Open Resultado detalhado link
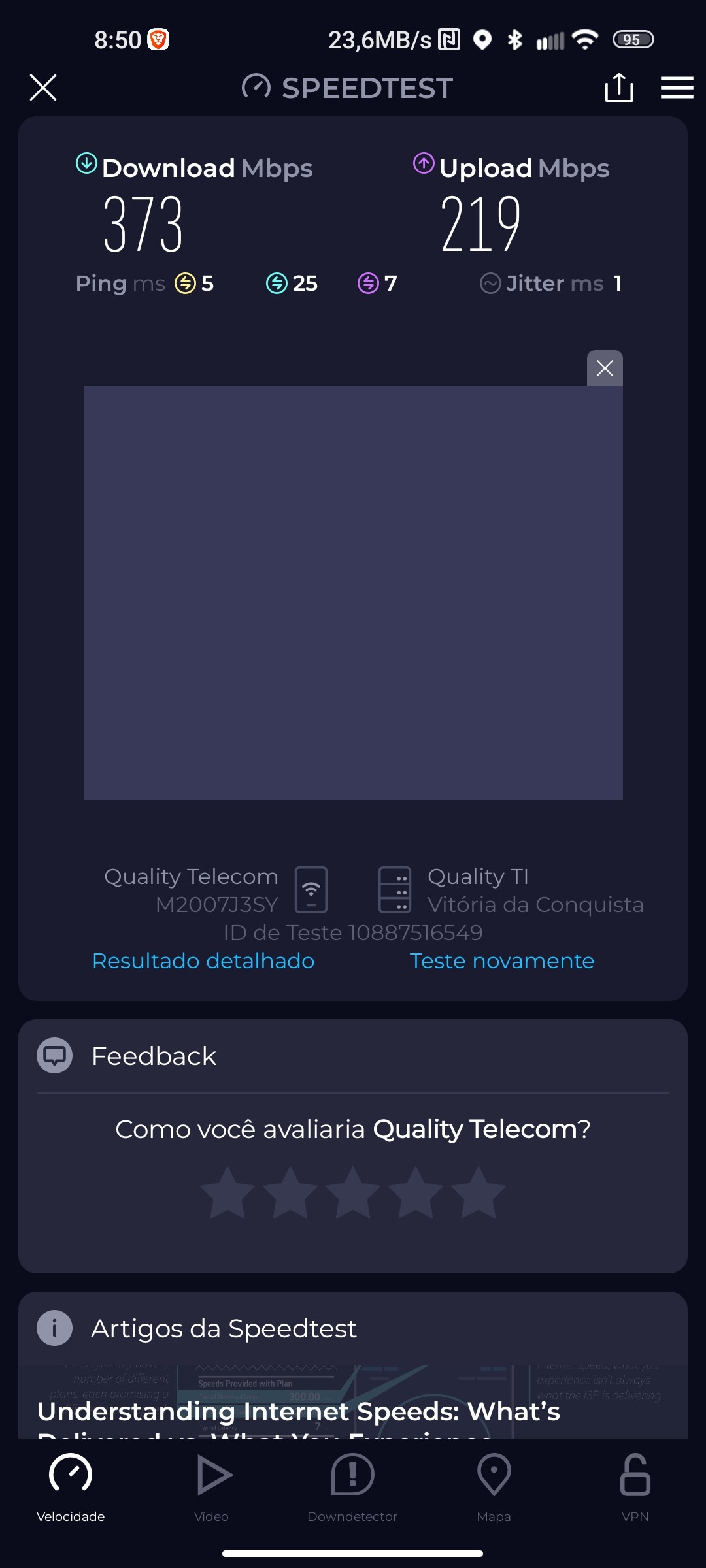The height and width of the screenshot is (1568, 706). click(203, 961)
